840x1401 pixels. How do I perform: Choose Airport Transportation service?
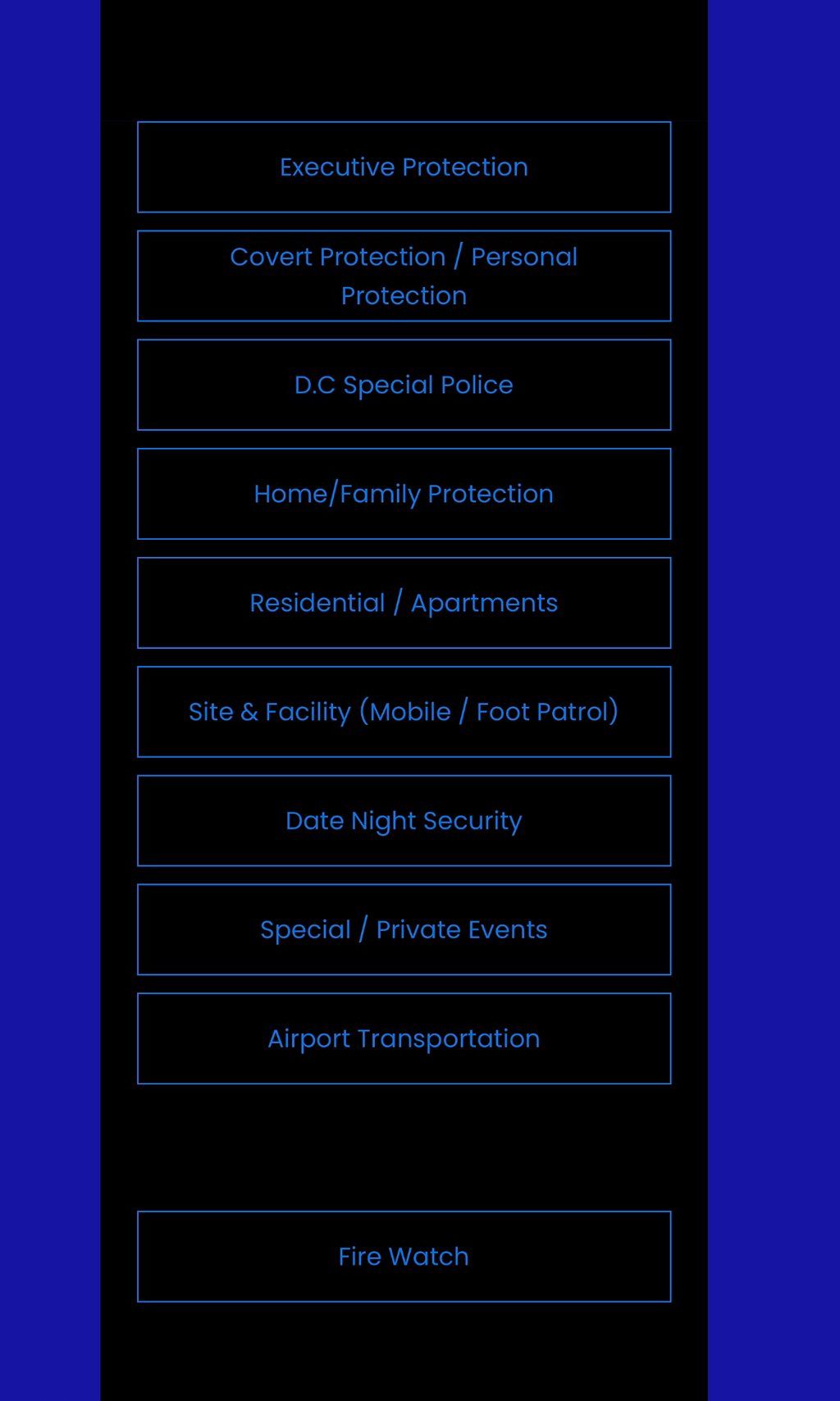(x=404, y=1038)
